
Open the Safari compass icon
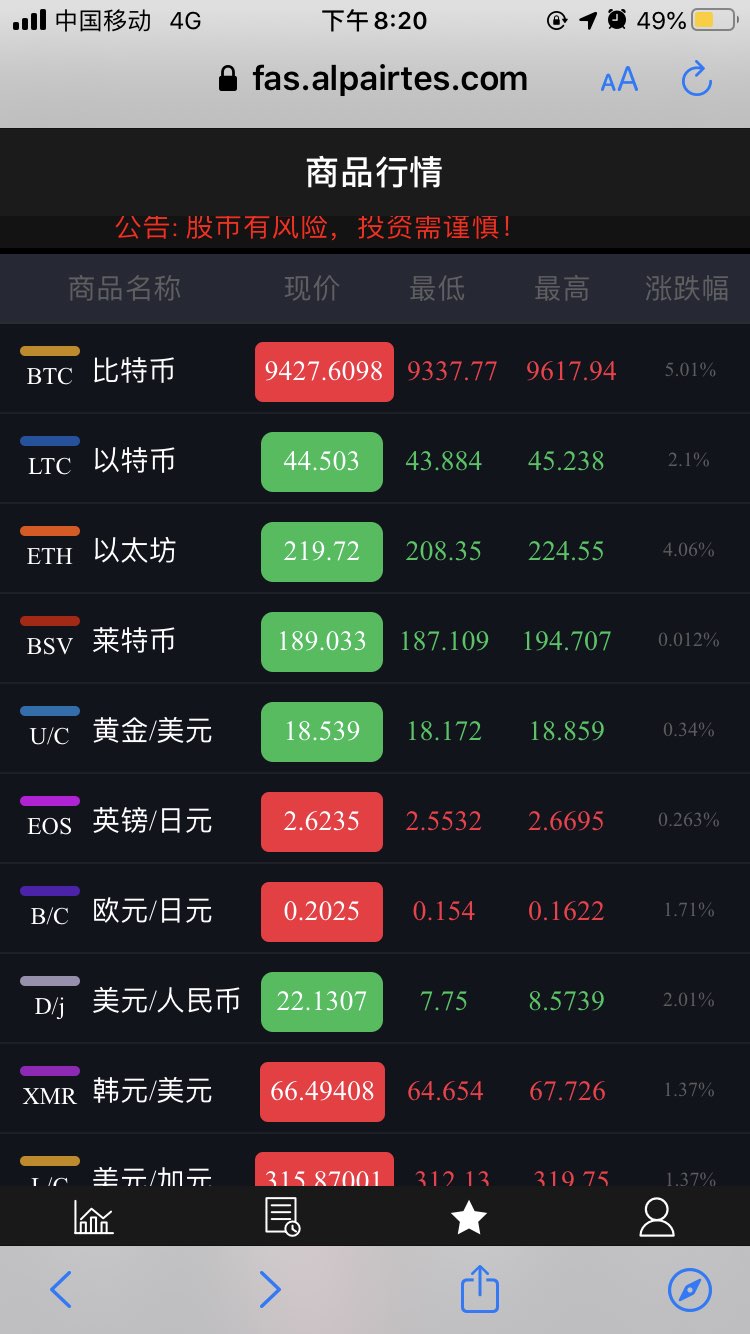tap(690, 1290)
